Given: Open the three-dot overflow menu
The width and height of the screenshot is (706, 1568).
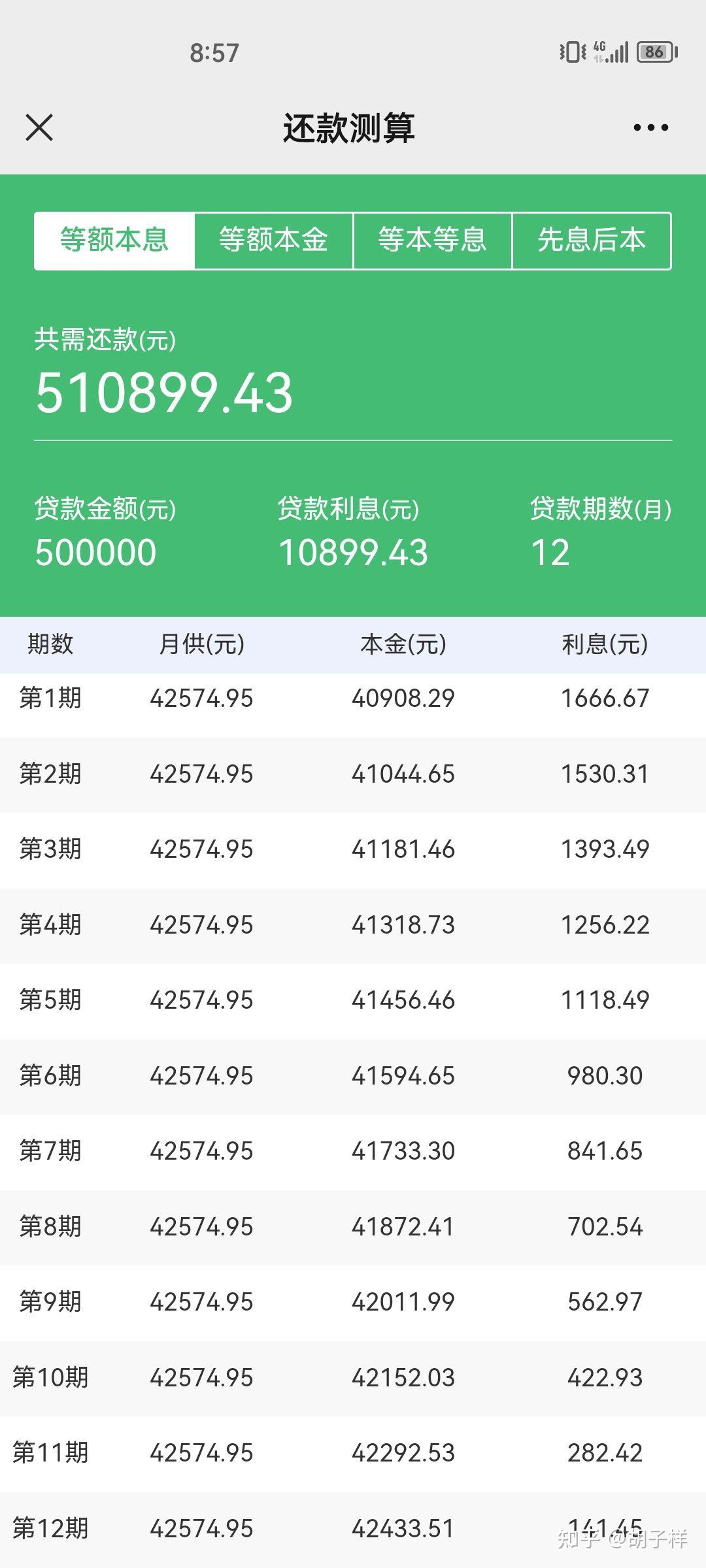Looking at the screenshot, I should click(651, 127).
